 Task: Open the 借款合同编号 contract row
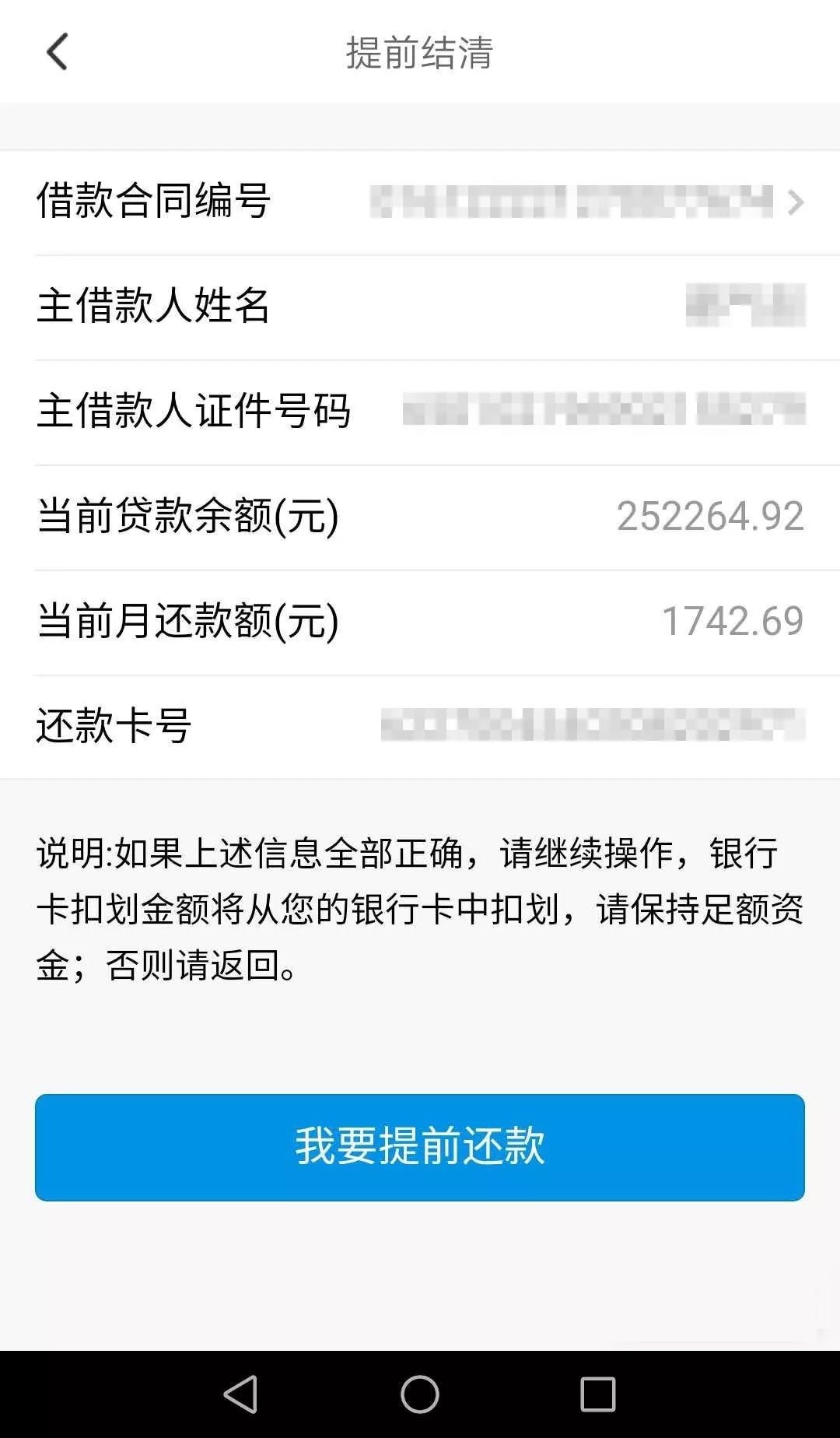coord(420,202)
